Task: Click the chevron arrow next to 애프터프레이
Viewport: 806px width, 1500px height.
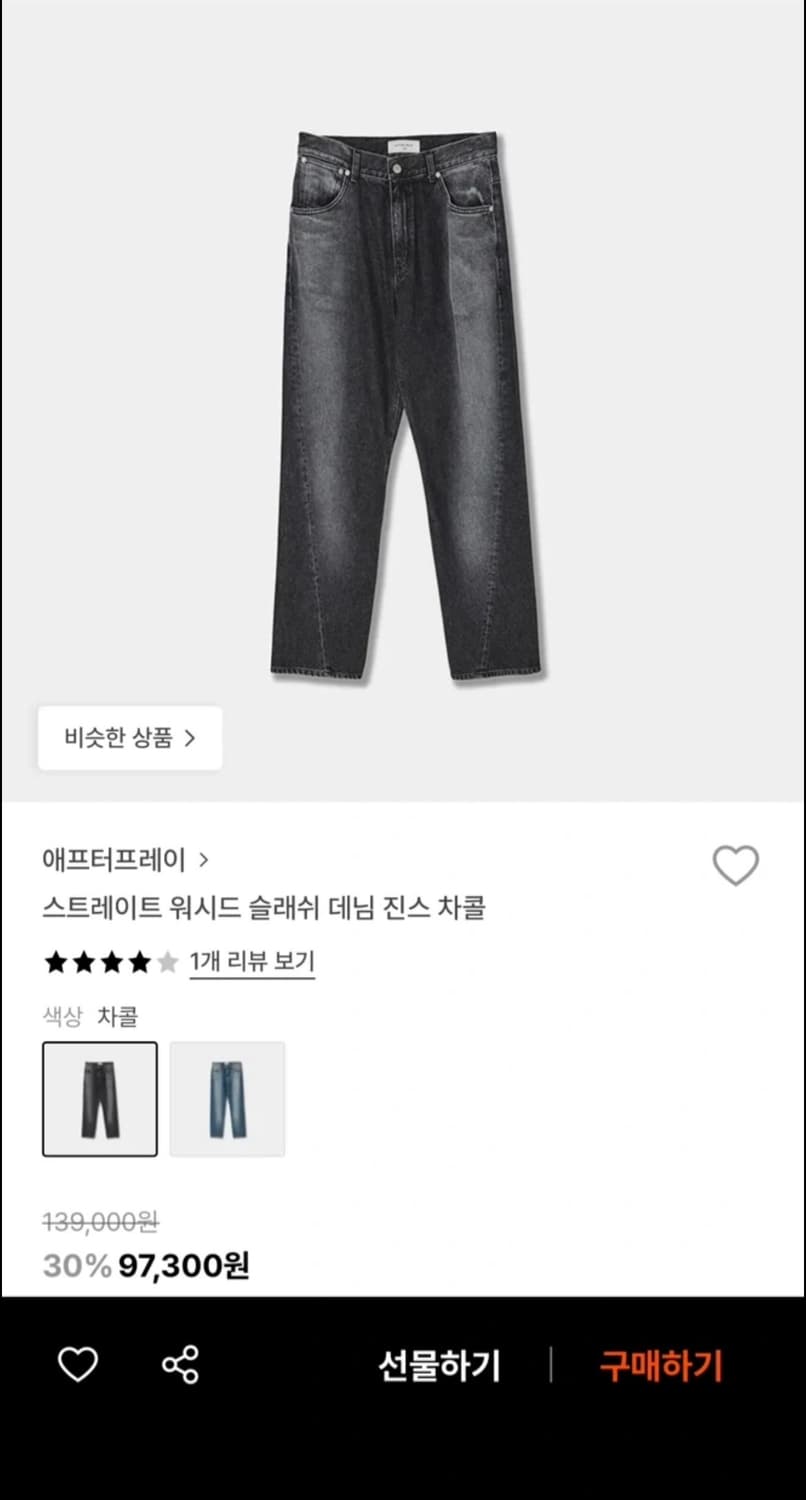Action: tap(204, 860)
